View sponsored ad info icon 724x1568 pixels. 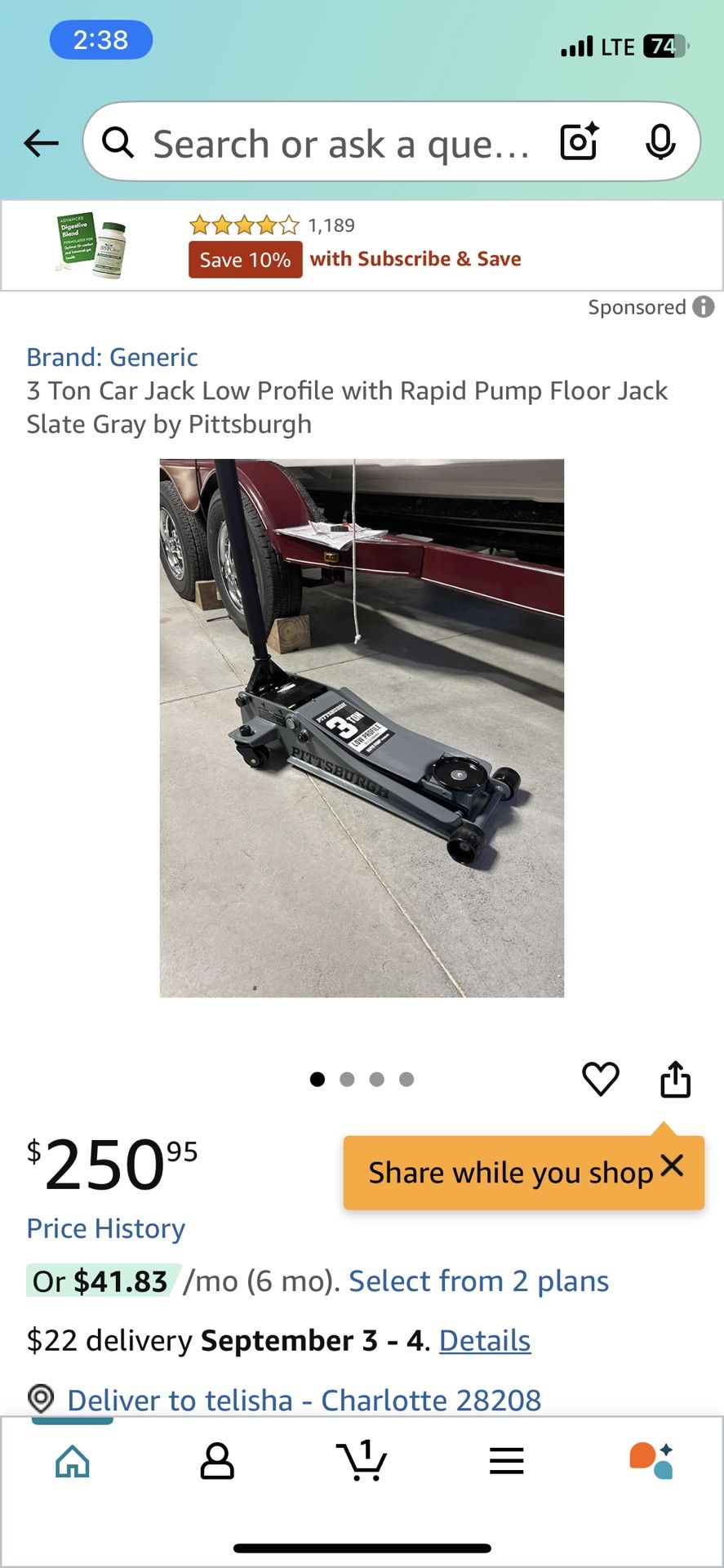tap(703, 307)
